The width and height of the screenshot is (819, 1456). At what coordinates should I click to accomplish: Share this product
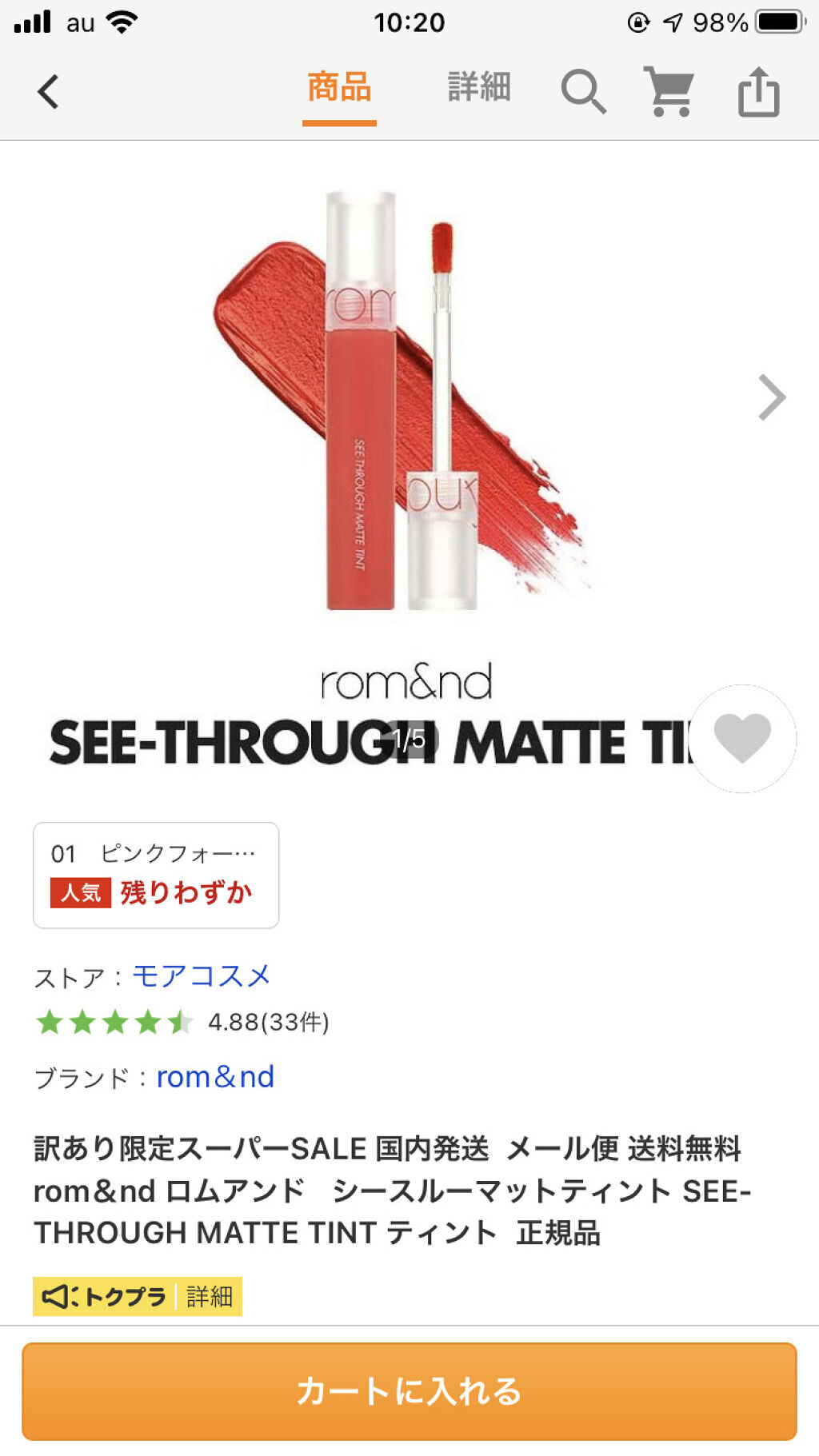coord(758,92)
